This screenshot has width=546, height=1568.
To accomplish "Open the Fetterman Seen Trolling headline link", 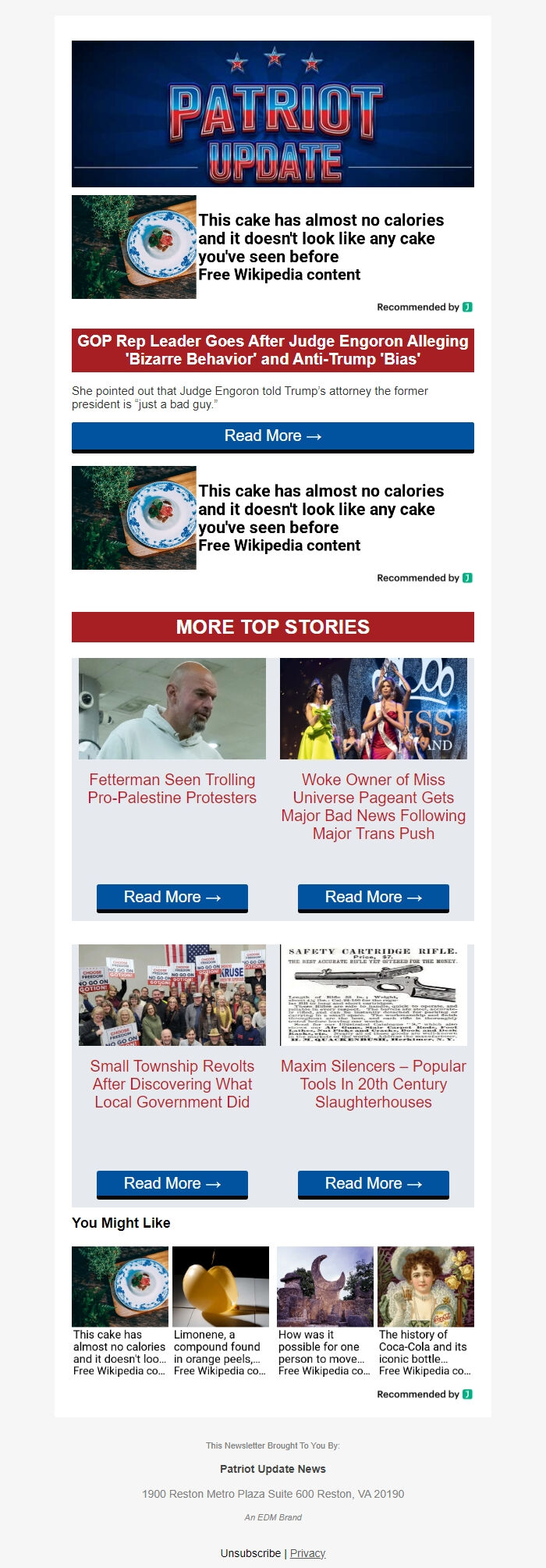I will pyautogui.click(x=172, y=789).
